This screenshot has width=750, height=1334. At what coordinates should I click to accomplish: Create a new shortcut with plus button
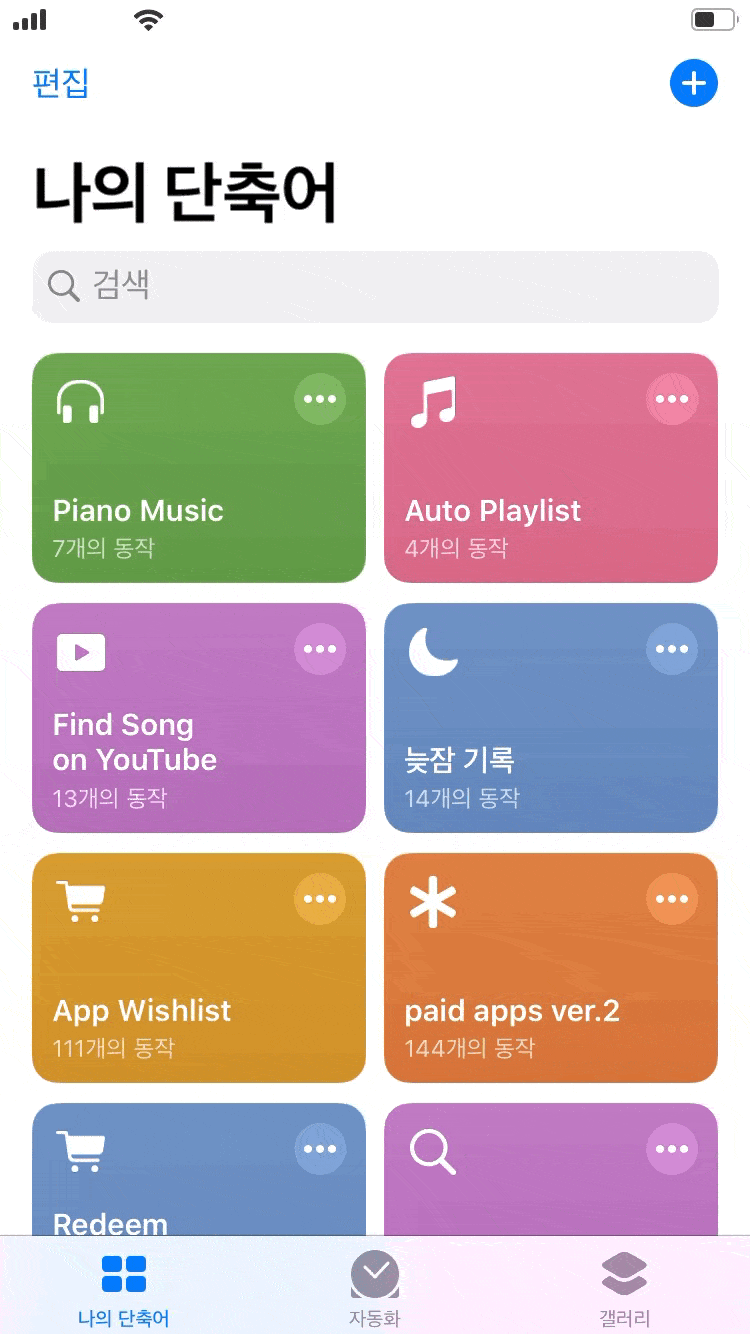pyautogui.click(x=694, y=83)
